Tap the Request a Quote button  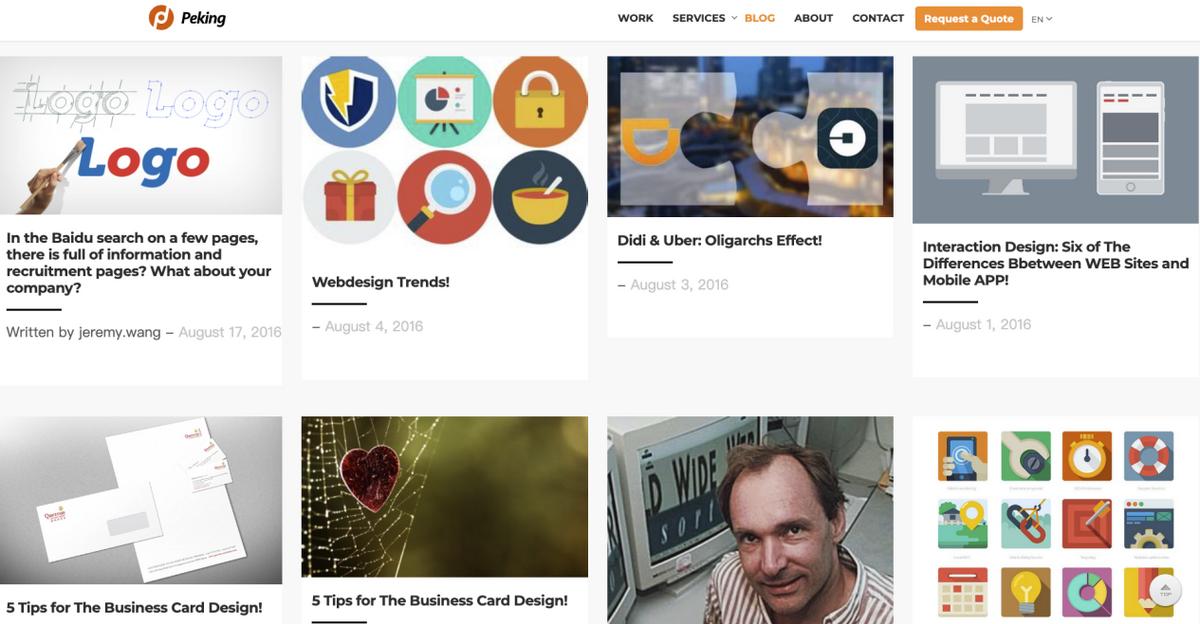968,18
